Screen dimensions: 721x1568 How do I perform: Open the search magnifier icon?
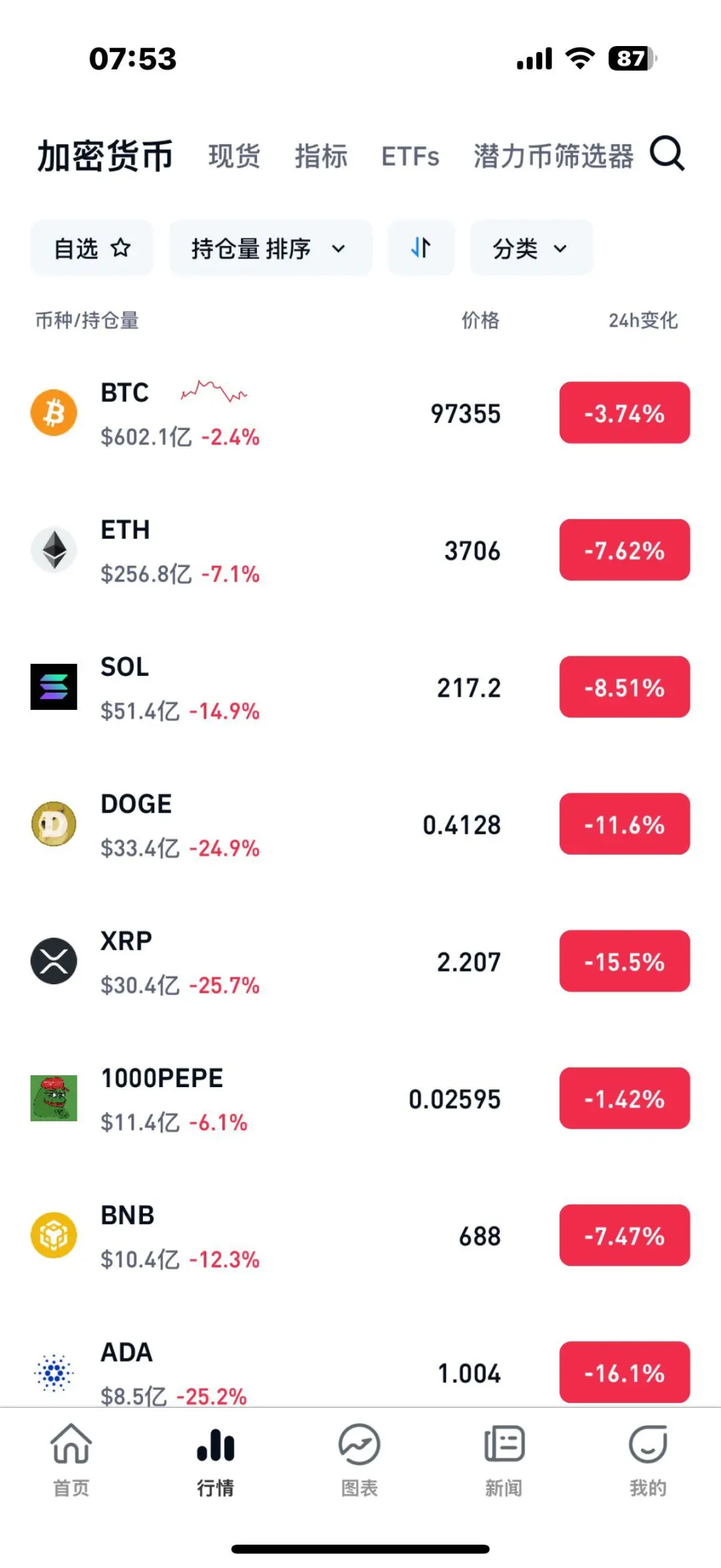click(x=667, y=154)
